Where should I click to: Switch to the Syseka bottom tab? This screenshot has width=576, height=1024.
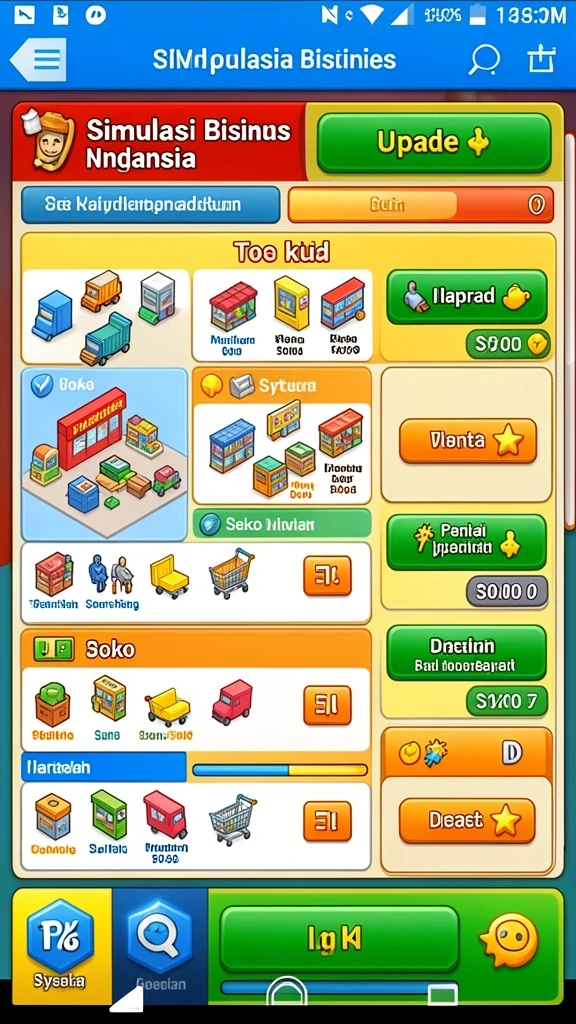(x=61, y=945)
